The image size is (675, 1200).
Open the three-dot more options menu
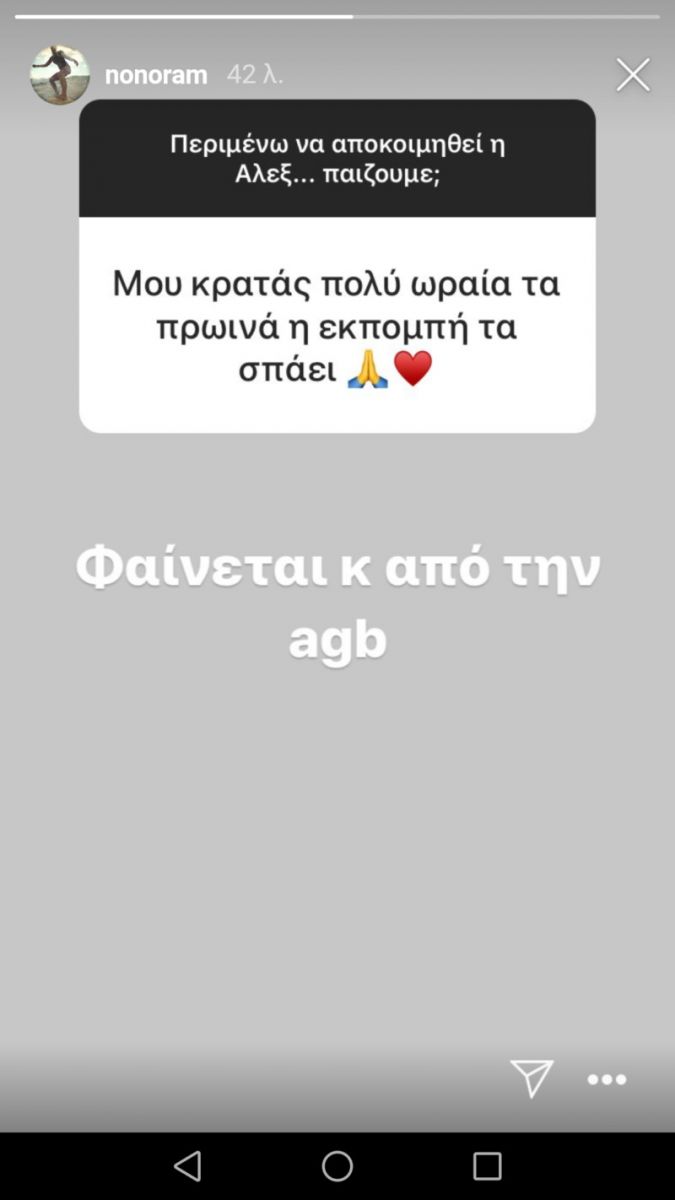(x=606, y=1080)
